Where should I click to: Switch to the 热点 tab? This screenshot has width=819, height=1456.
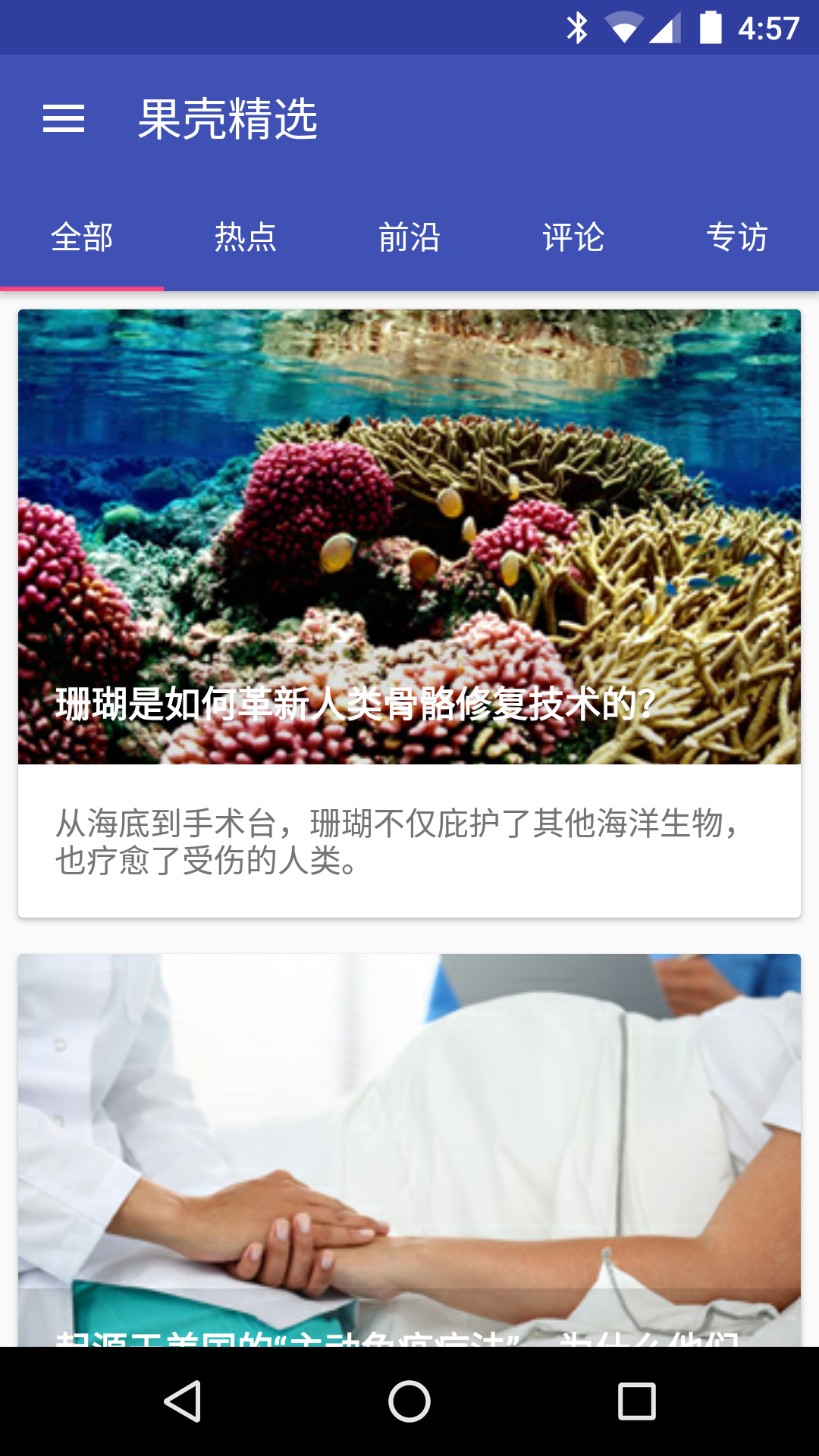(246, 237)
